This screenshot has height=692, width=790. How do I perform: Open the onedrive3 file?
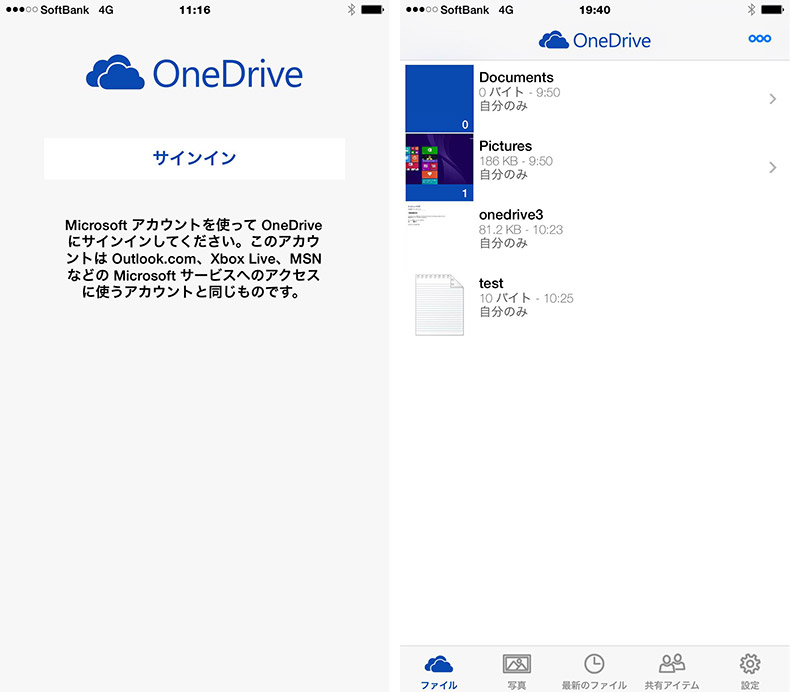[594, 229]
